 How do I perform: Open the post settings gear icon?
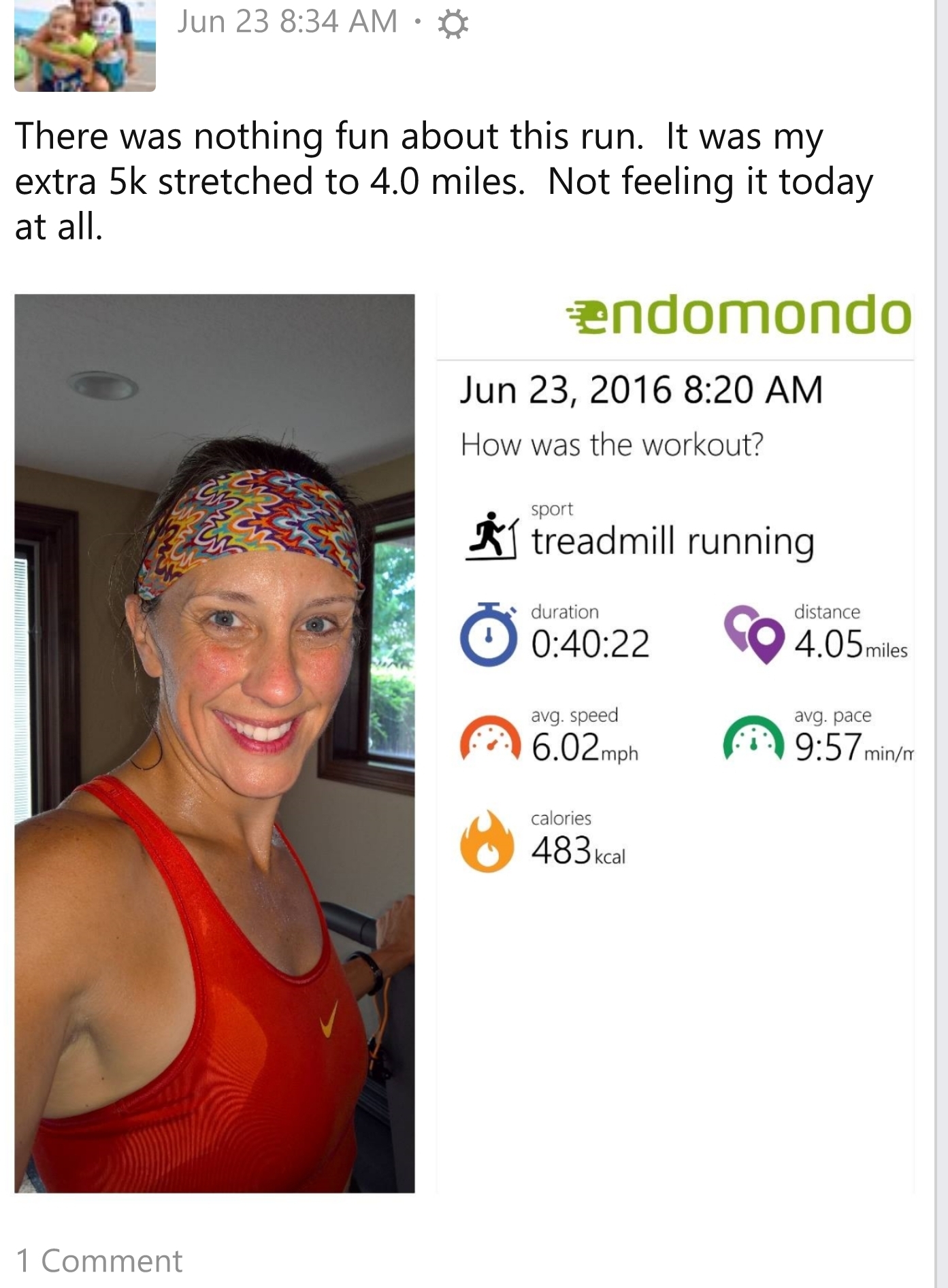[453, 25]
